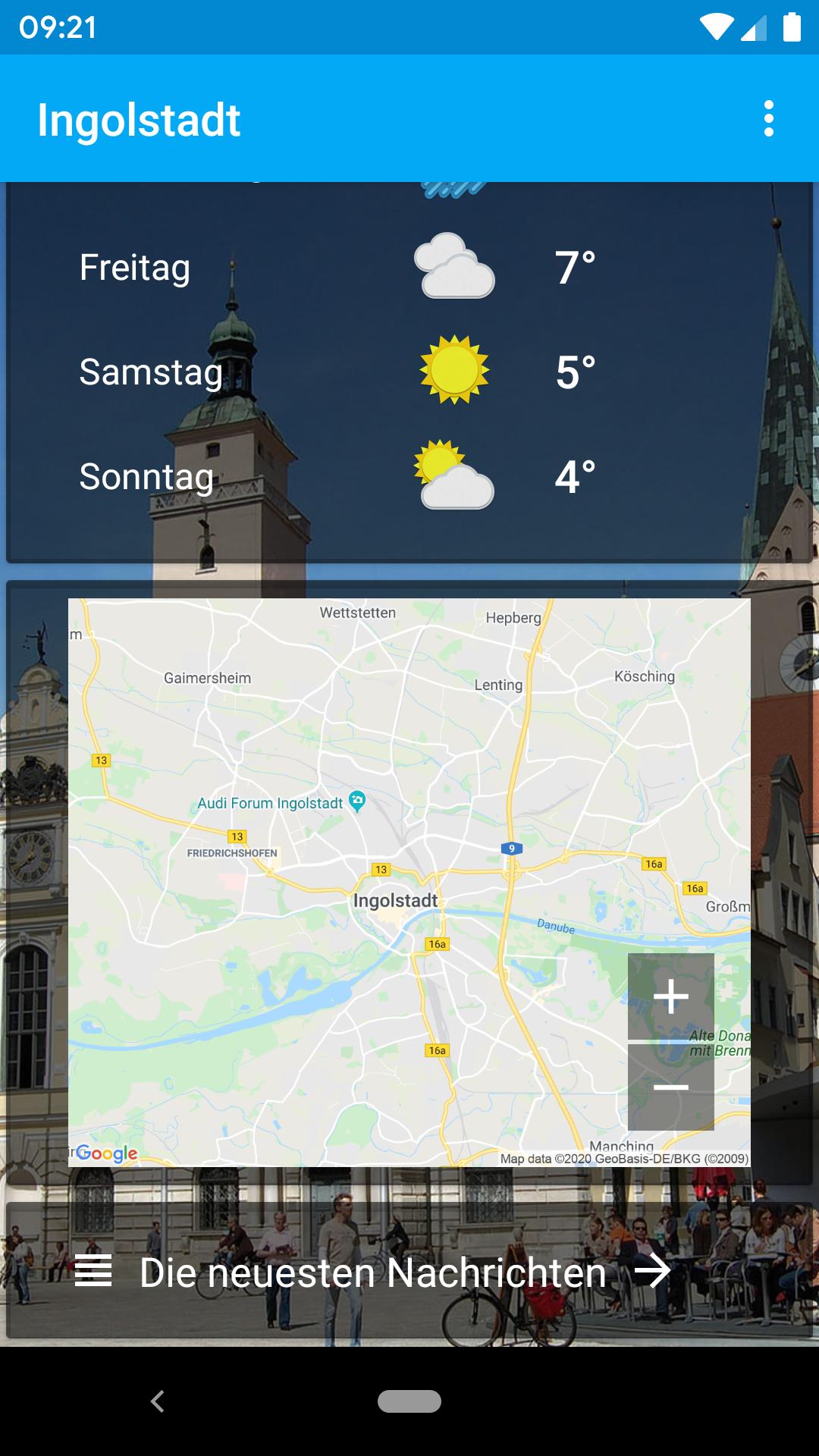Screen dimensions: 819x1456
Task: Tap the Samstag sun weather icon
Action: 453,371
